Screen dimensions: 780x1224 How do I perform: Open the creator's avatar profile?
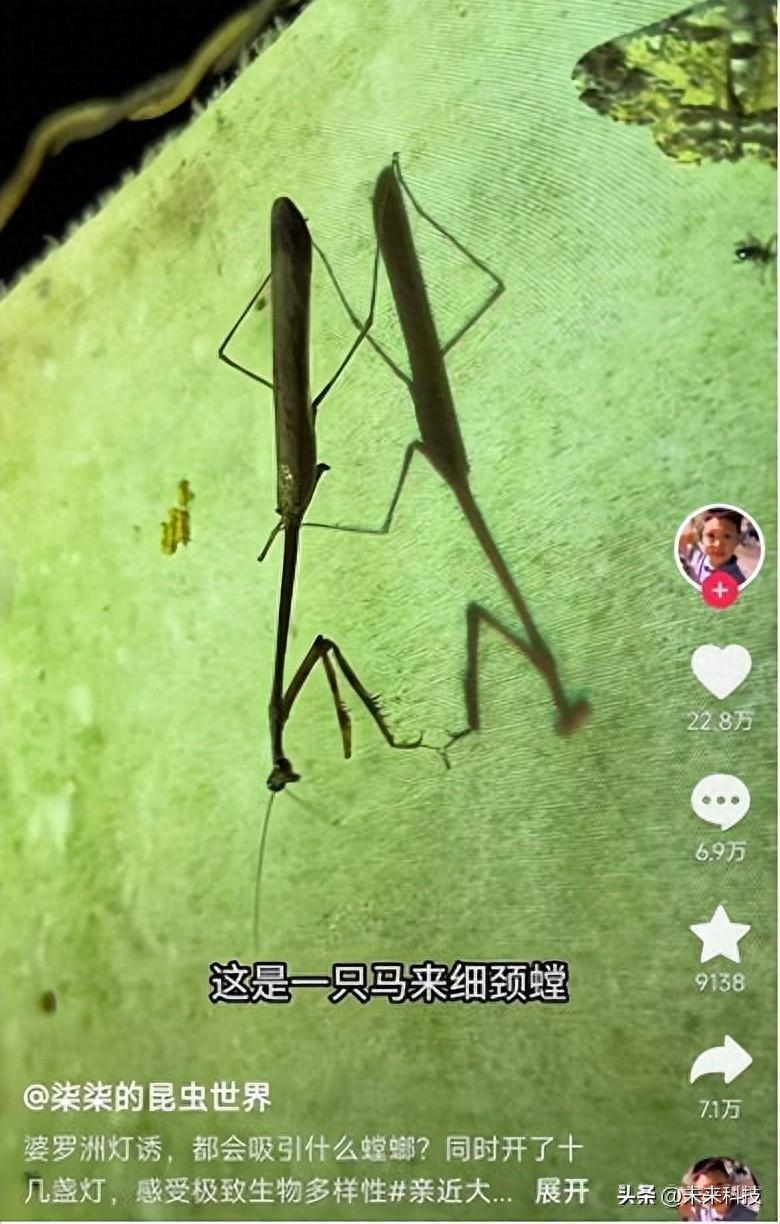click(x=720, y=545)
